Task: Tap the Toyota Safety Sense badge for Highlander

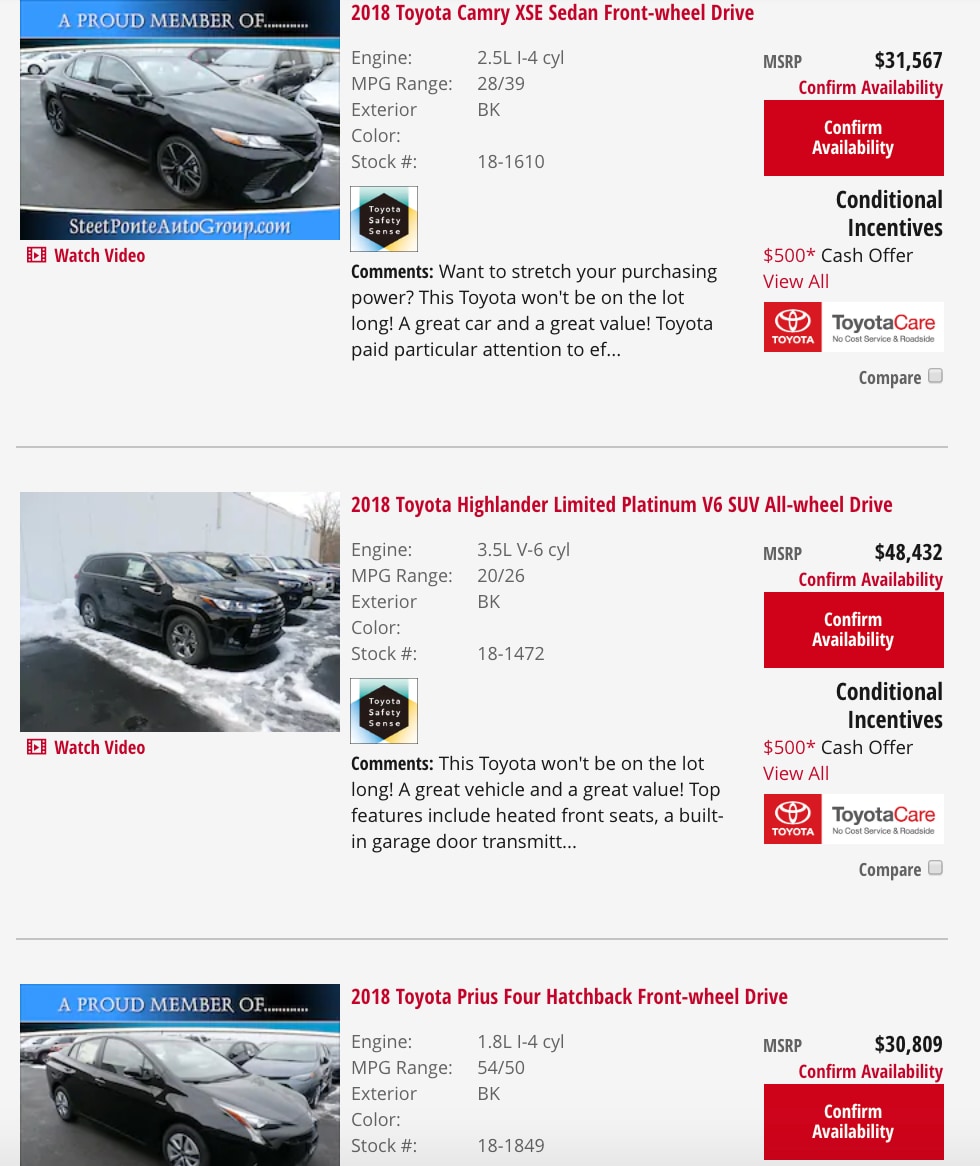Action: (x=384, y=711)
